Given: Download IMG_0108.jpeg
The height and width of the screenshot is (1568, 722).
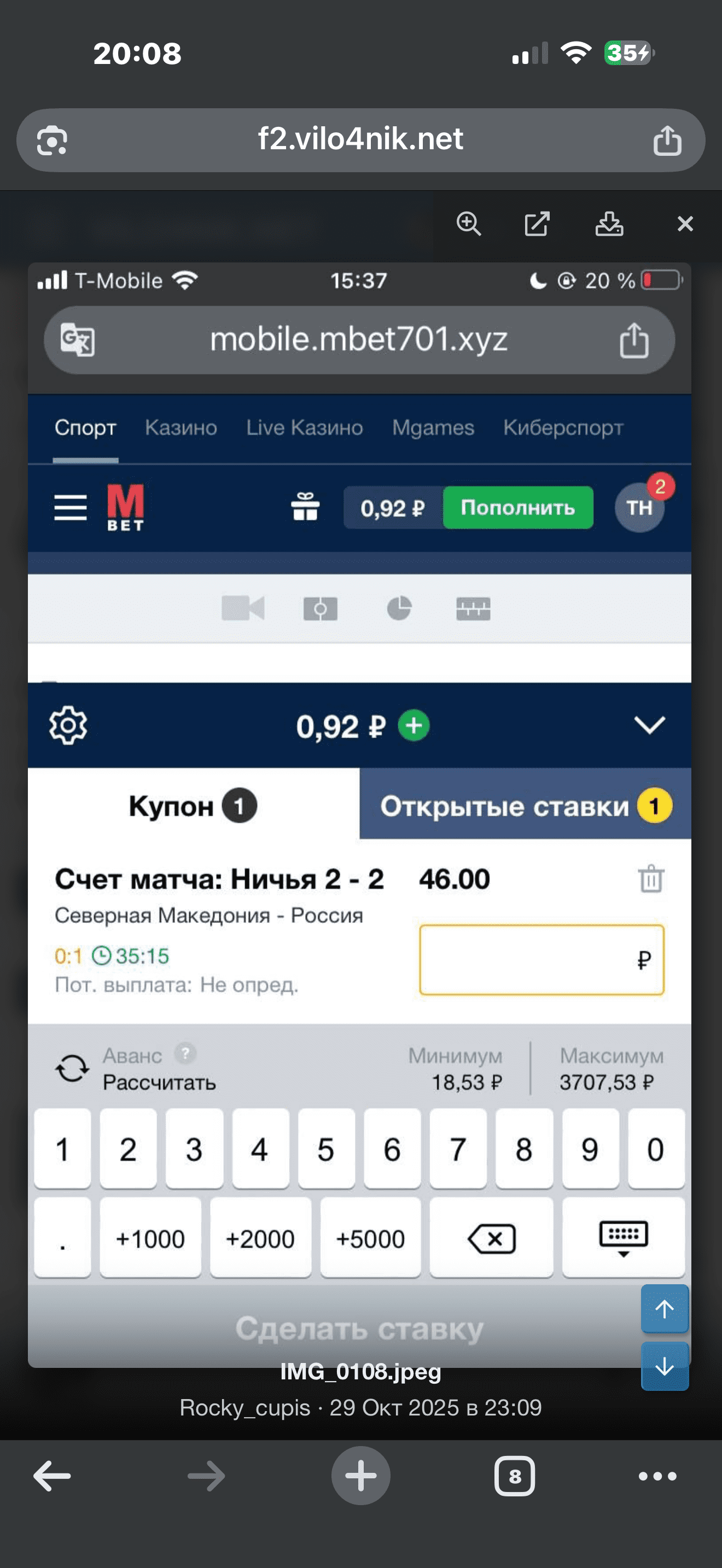Looking at the screenshot, I should point(609,224).
